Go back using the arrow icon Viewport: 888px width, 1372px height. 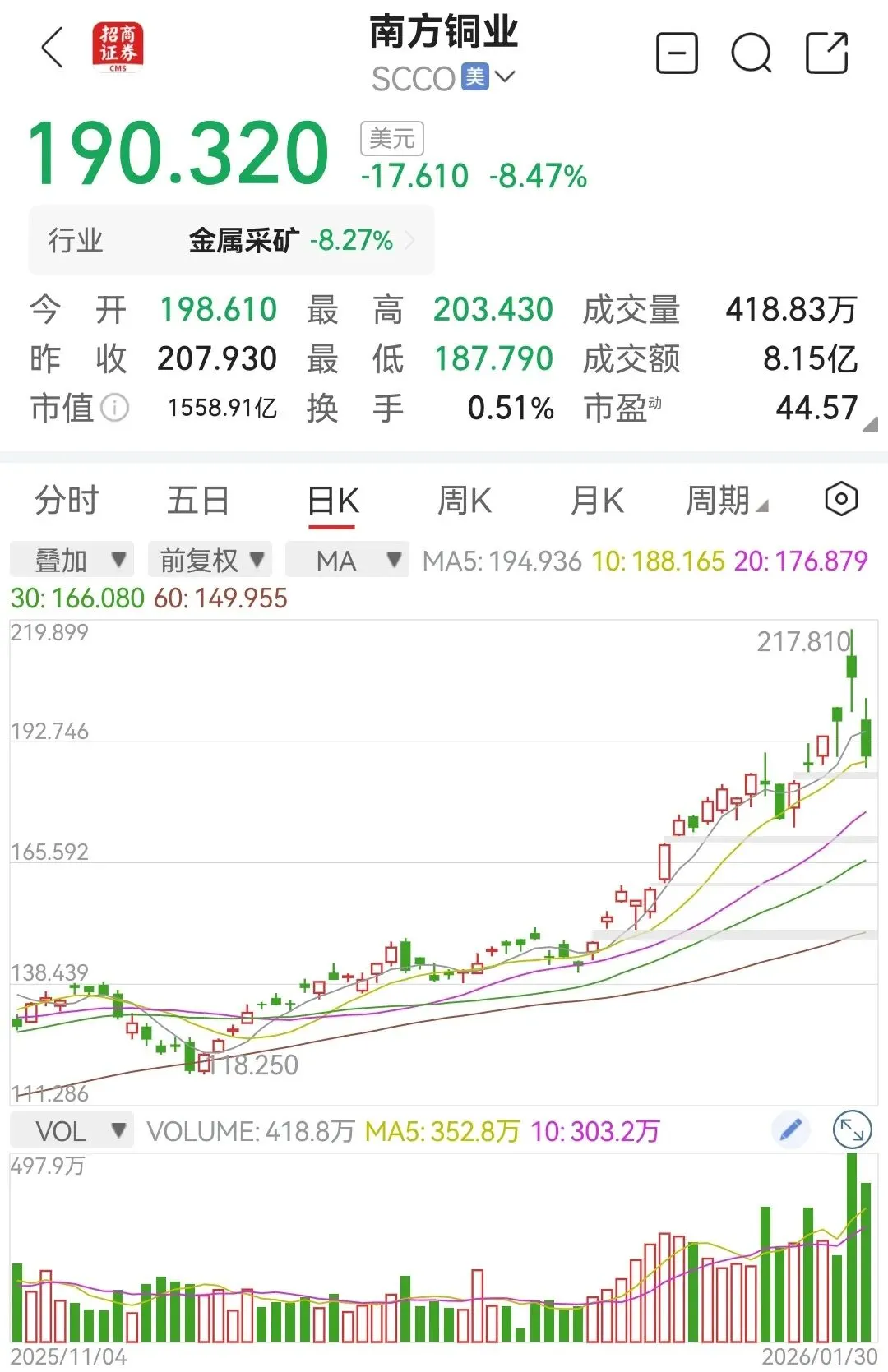click(53, 48)
